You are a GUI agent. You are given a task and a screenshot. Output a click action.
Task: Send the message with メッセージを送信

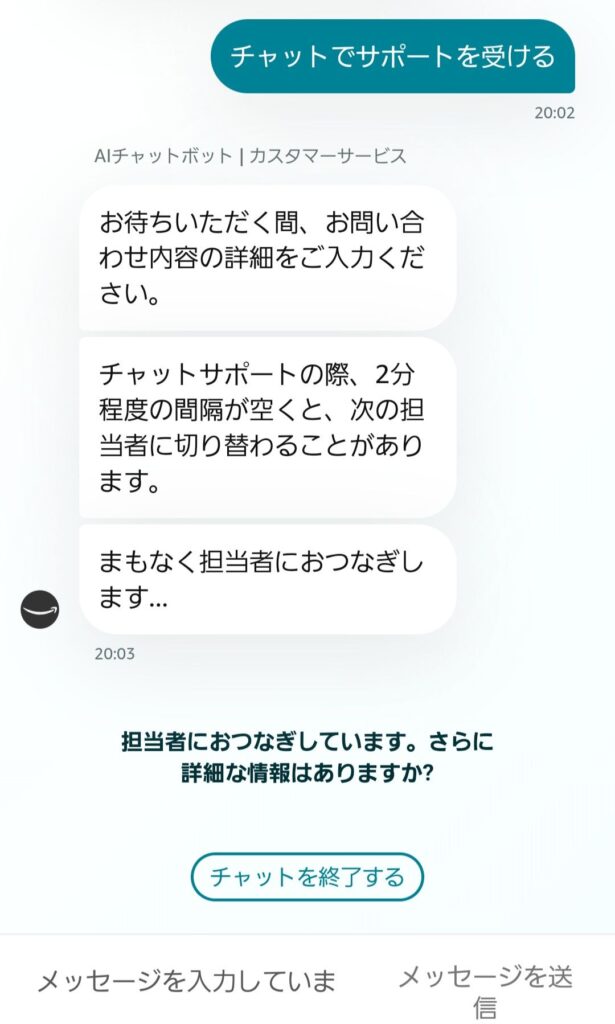(x=486, y=990)
